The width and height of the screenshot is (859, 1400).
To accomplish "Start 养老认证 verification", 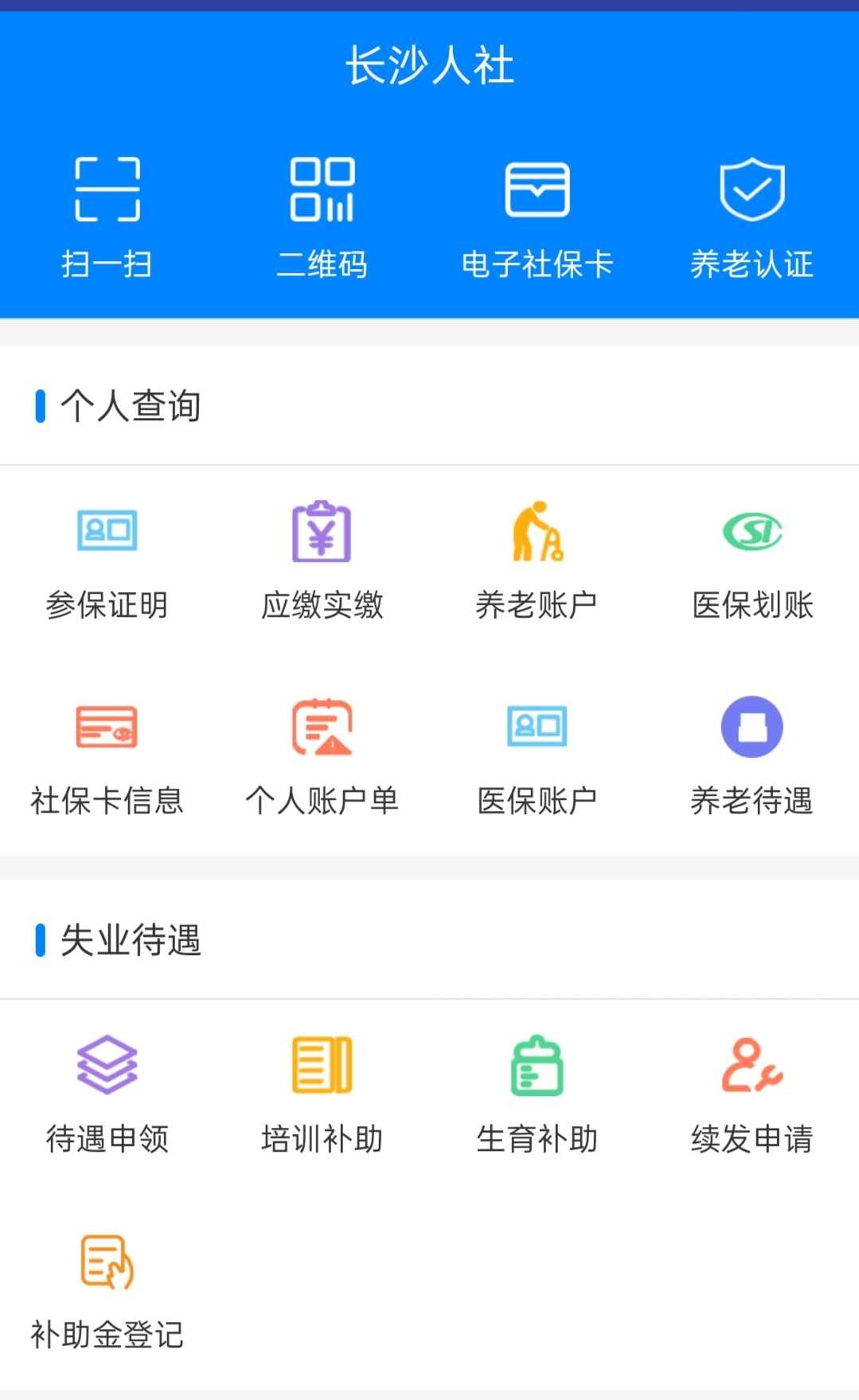I will (x=752, y=215).
